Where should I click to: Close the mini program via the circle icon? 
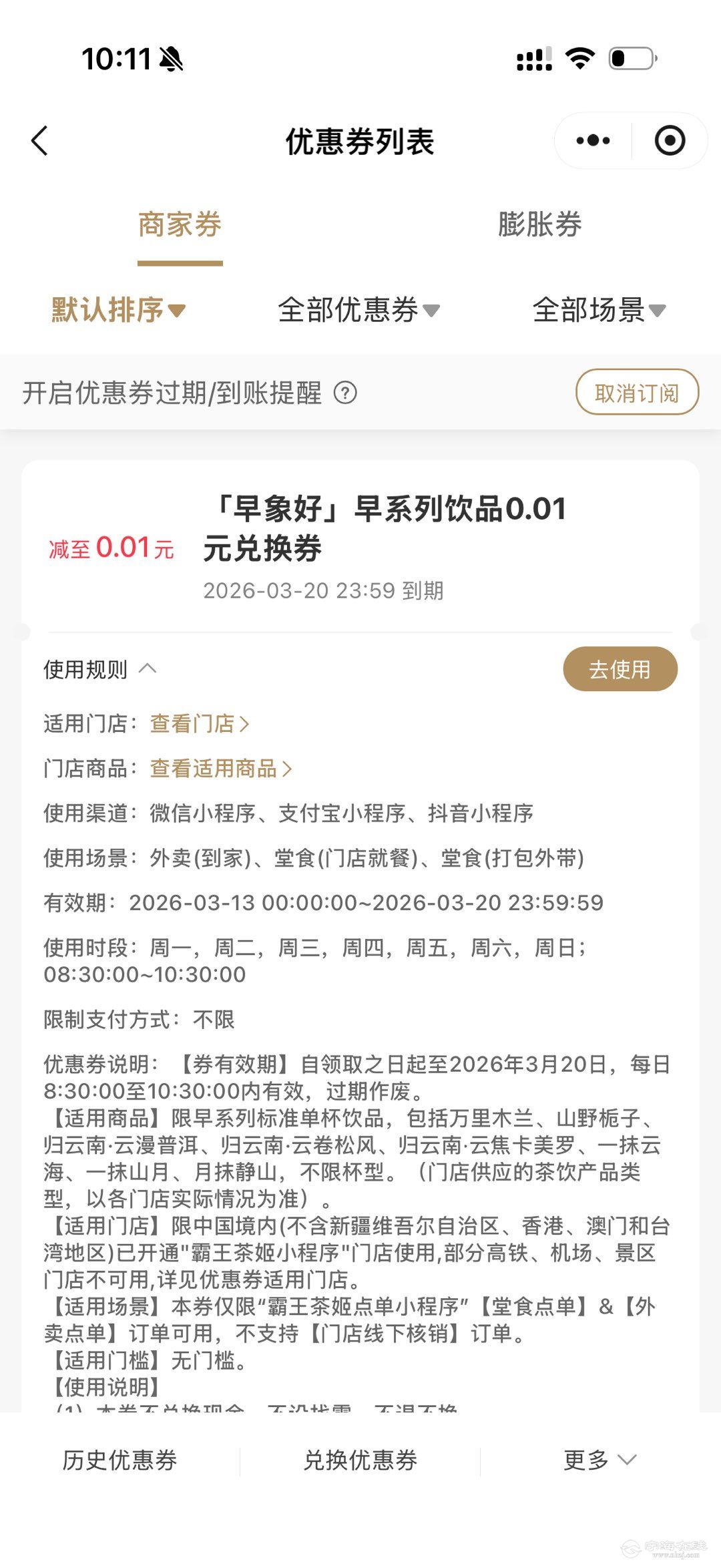[670, 141]
